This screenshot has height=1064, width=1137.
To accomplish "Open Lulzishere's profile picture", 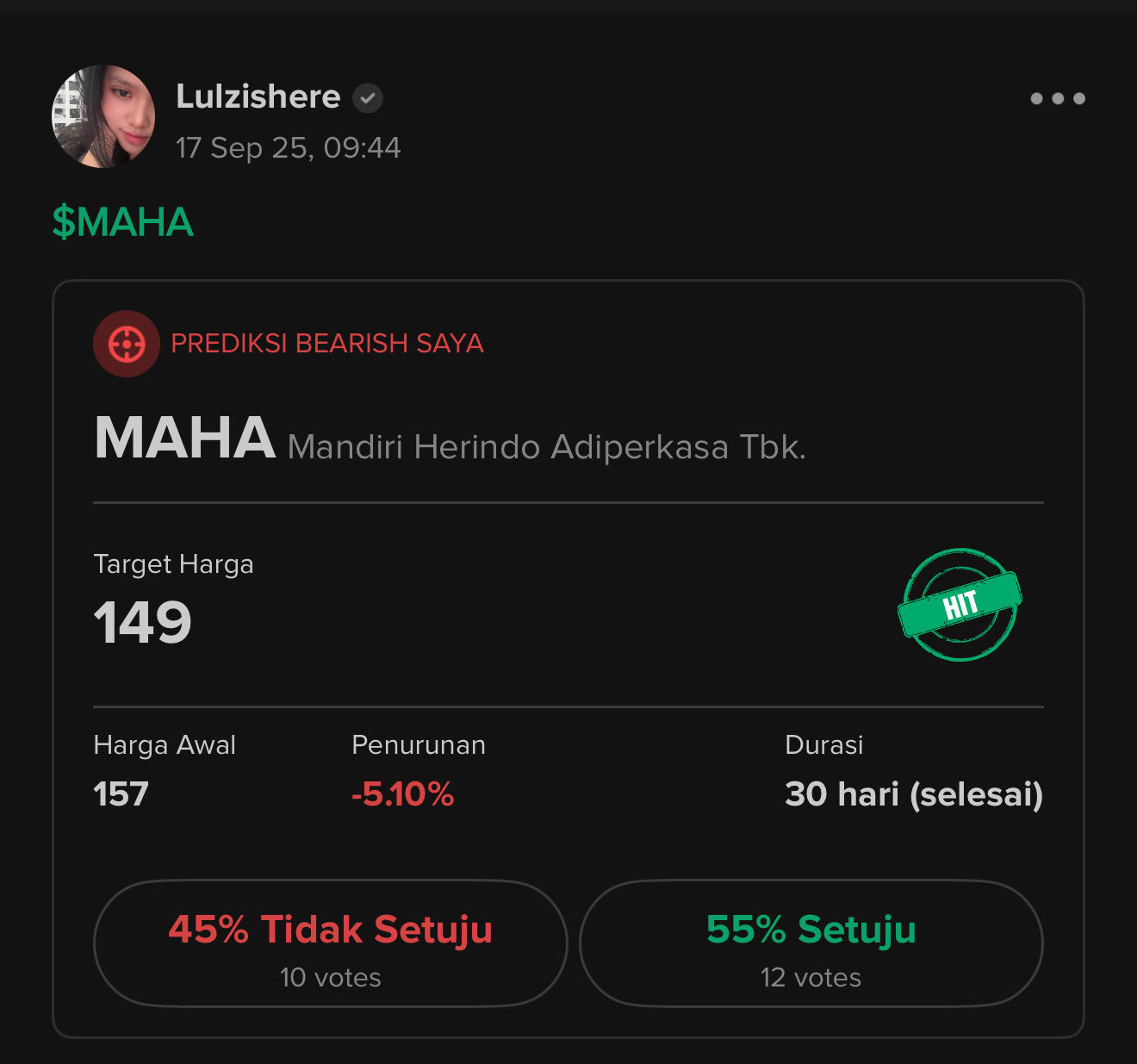I will 103,116.
